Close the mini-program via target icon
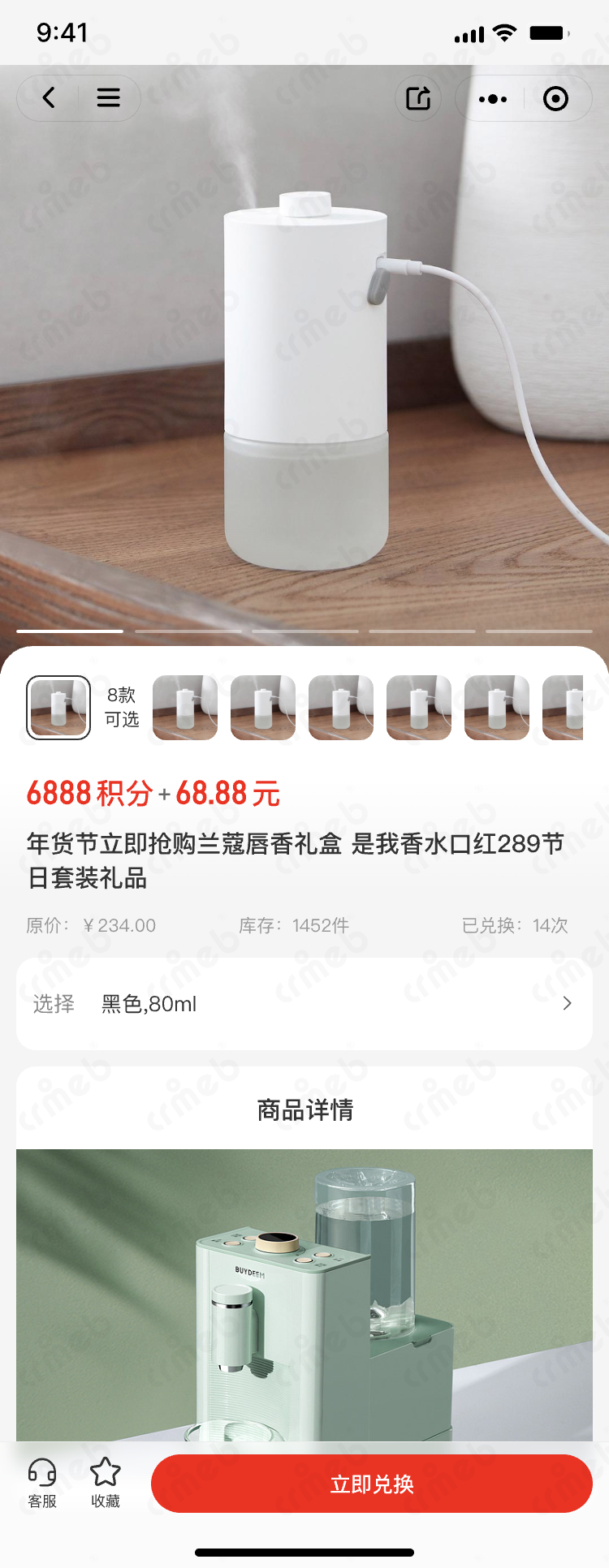The image size is (609, 1568). (x=555, y=99)
